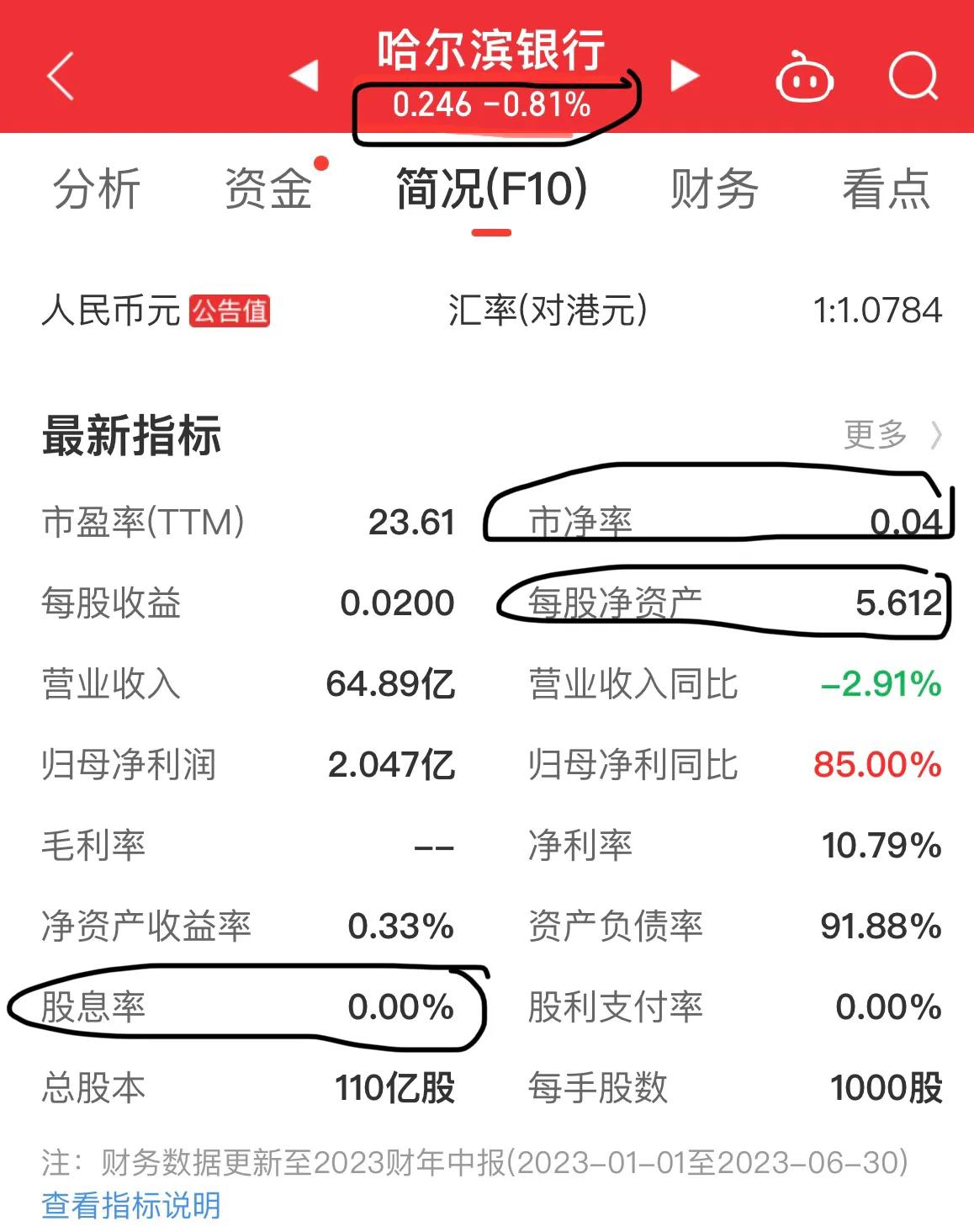The image size is (974, 1232).
Task: Click the 公告值 badge next to 人民币元
Action: tap(229, 310)
